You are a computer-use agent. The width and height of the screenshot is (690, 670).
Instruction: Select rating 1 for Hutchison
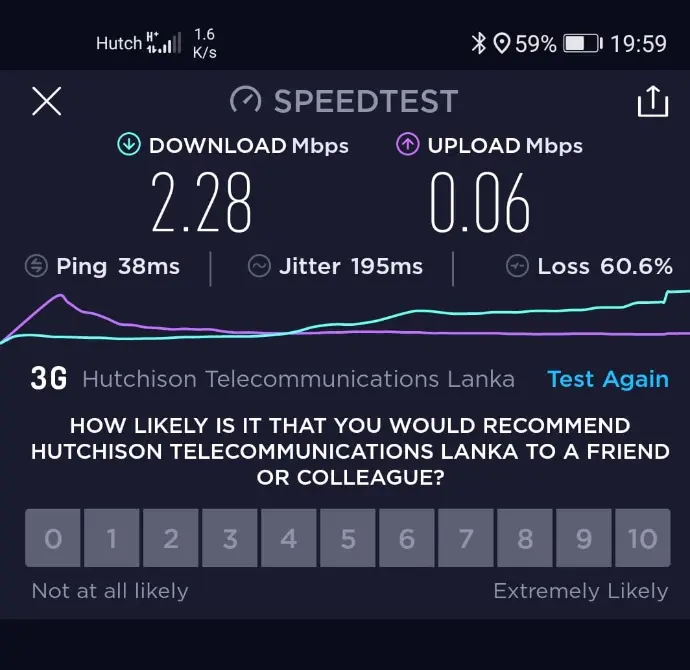point(111,539)
